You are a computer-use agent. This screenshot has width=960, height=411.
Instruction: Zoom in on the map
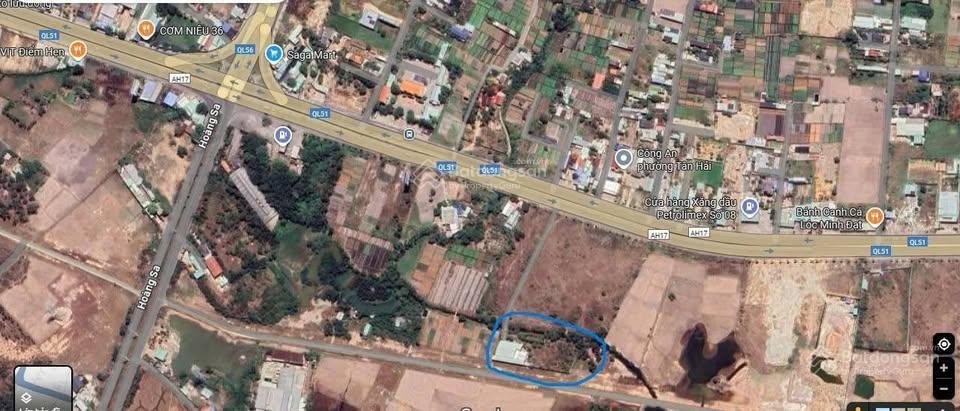pyautogui.click(x=944, y=368)
